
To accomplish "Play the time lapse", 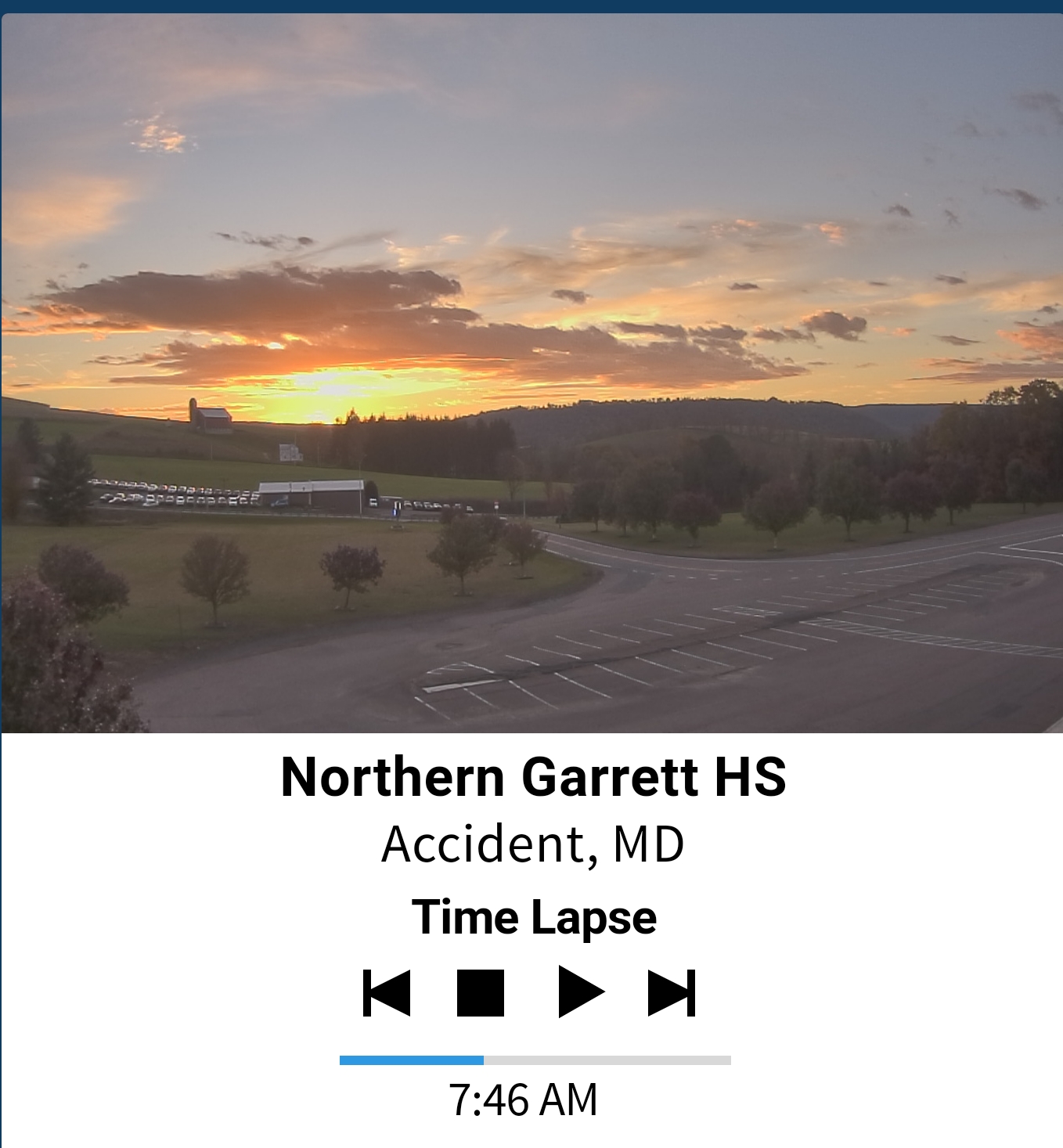I will point(580,991).
